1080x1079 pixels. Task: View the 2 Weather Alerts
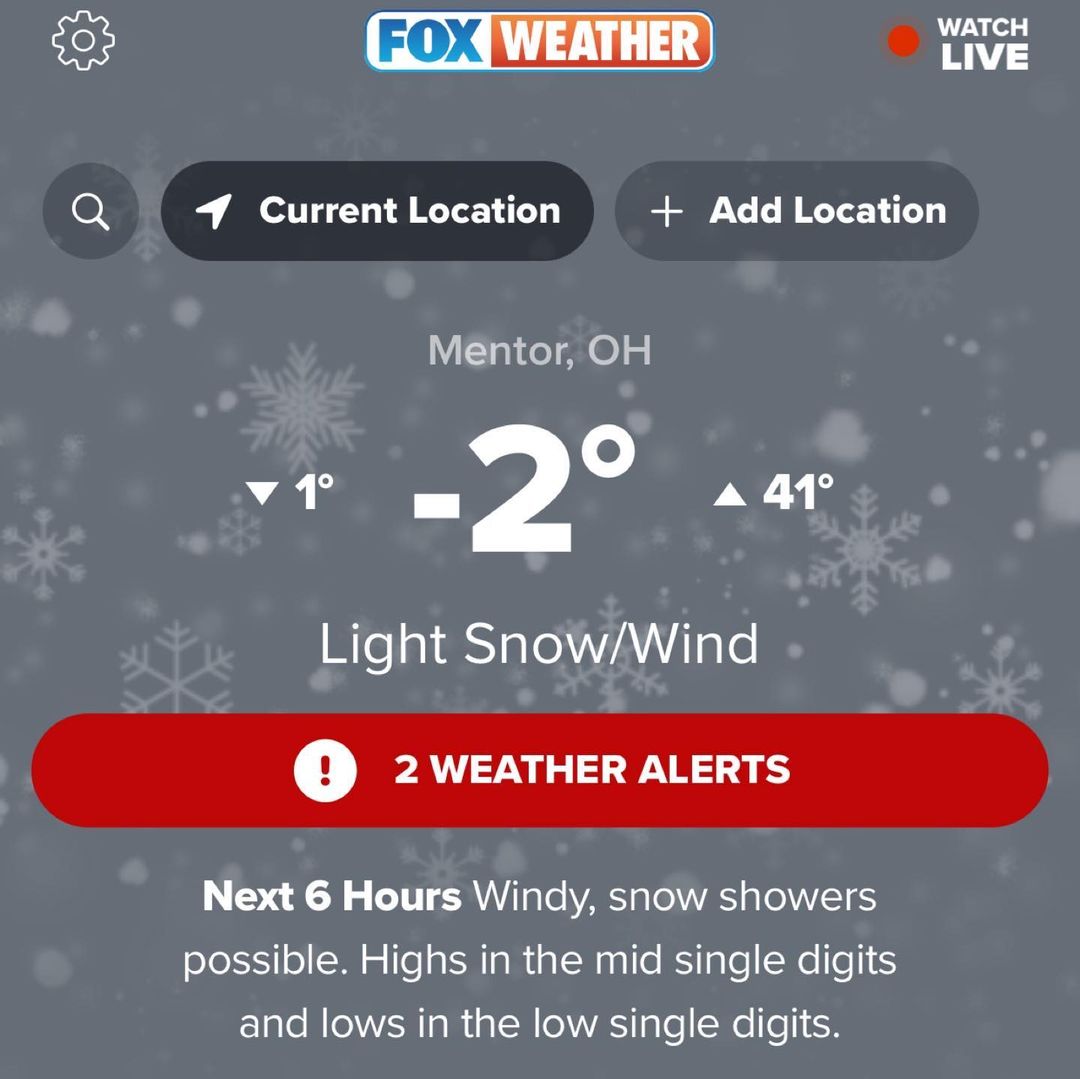pos(540,770)
